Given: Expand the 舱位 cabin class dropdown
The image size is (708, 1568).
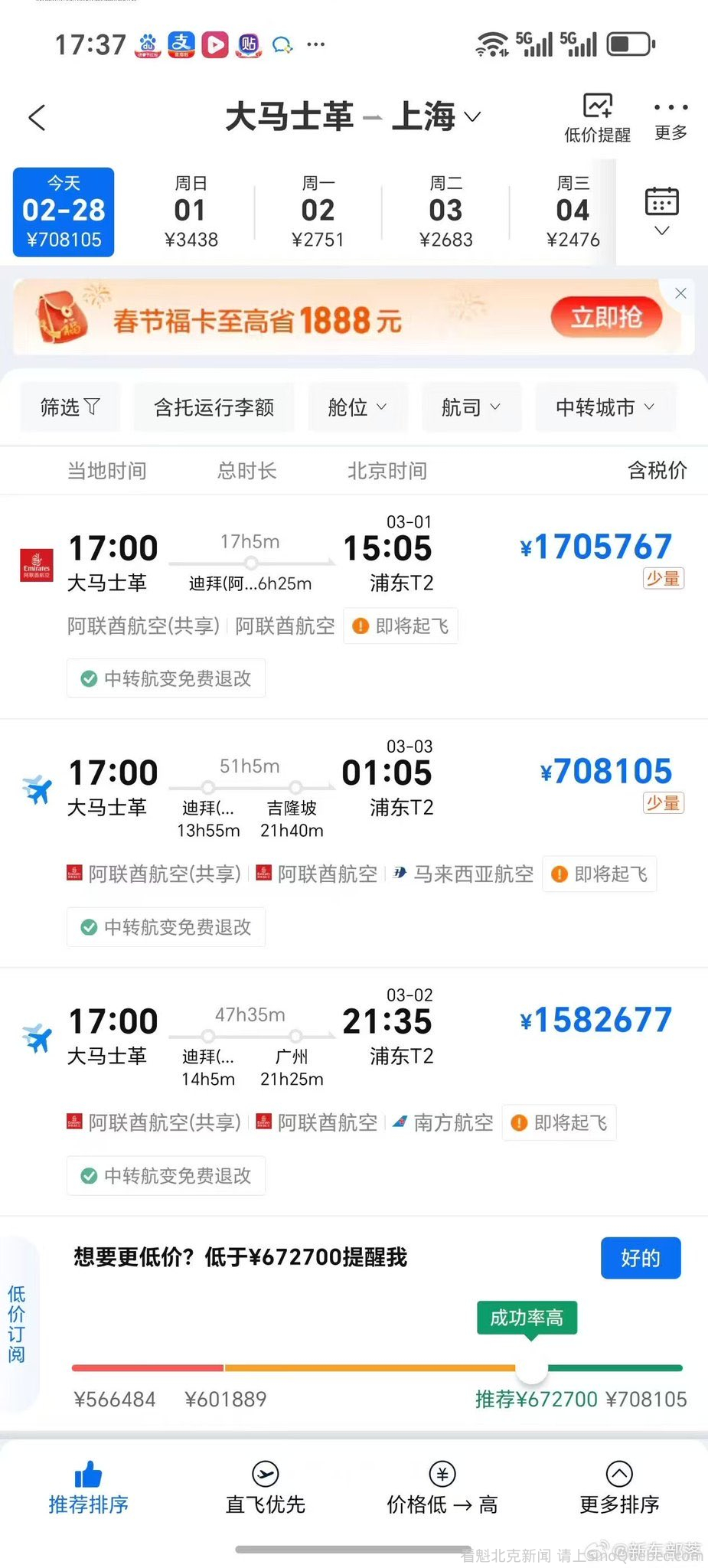Looking at the screenshot, I should 357,407.
